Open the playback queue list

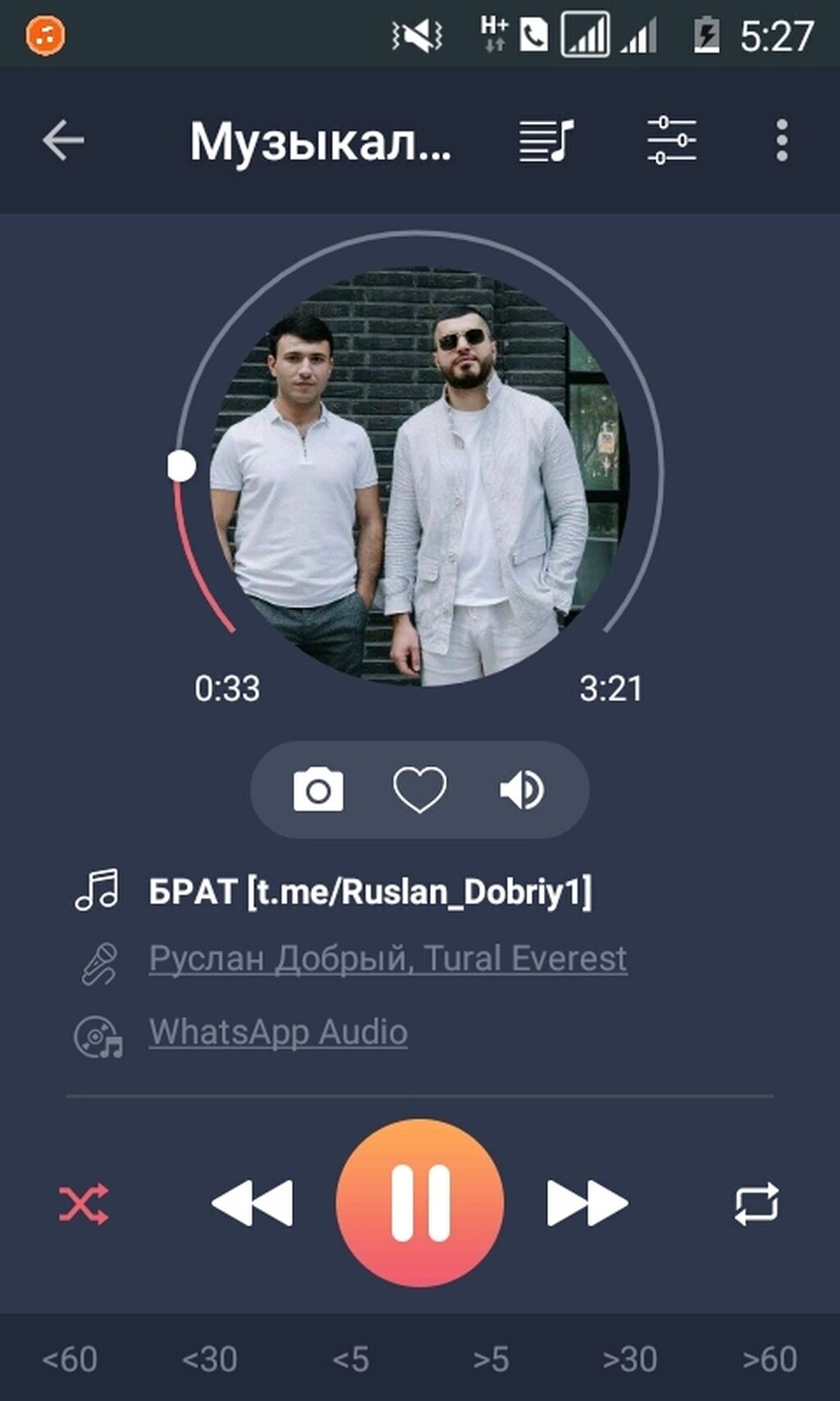click(546, 140)
